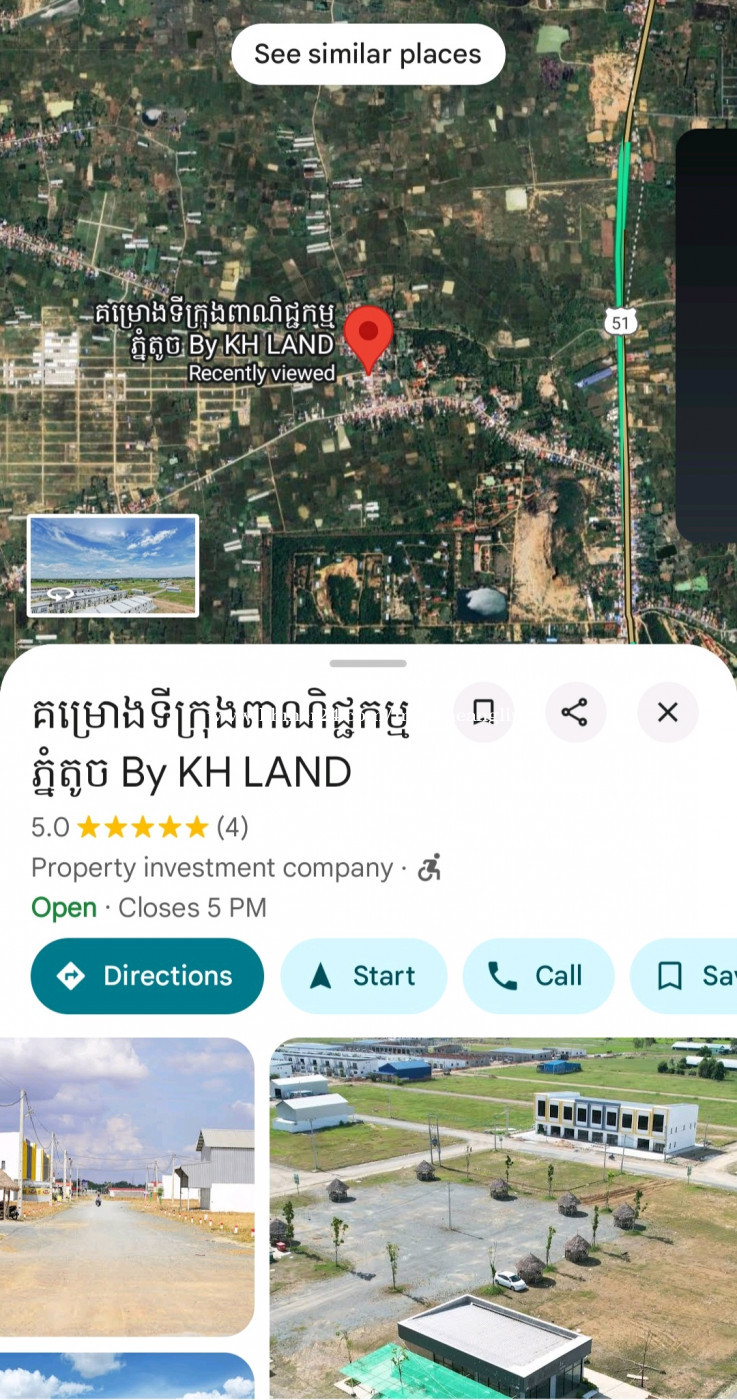This screenshot has width=737, height=1400.
Task: Open the Street View preview thumbnail
Action: [113, 565]
